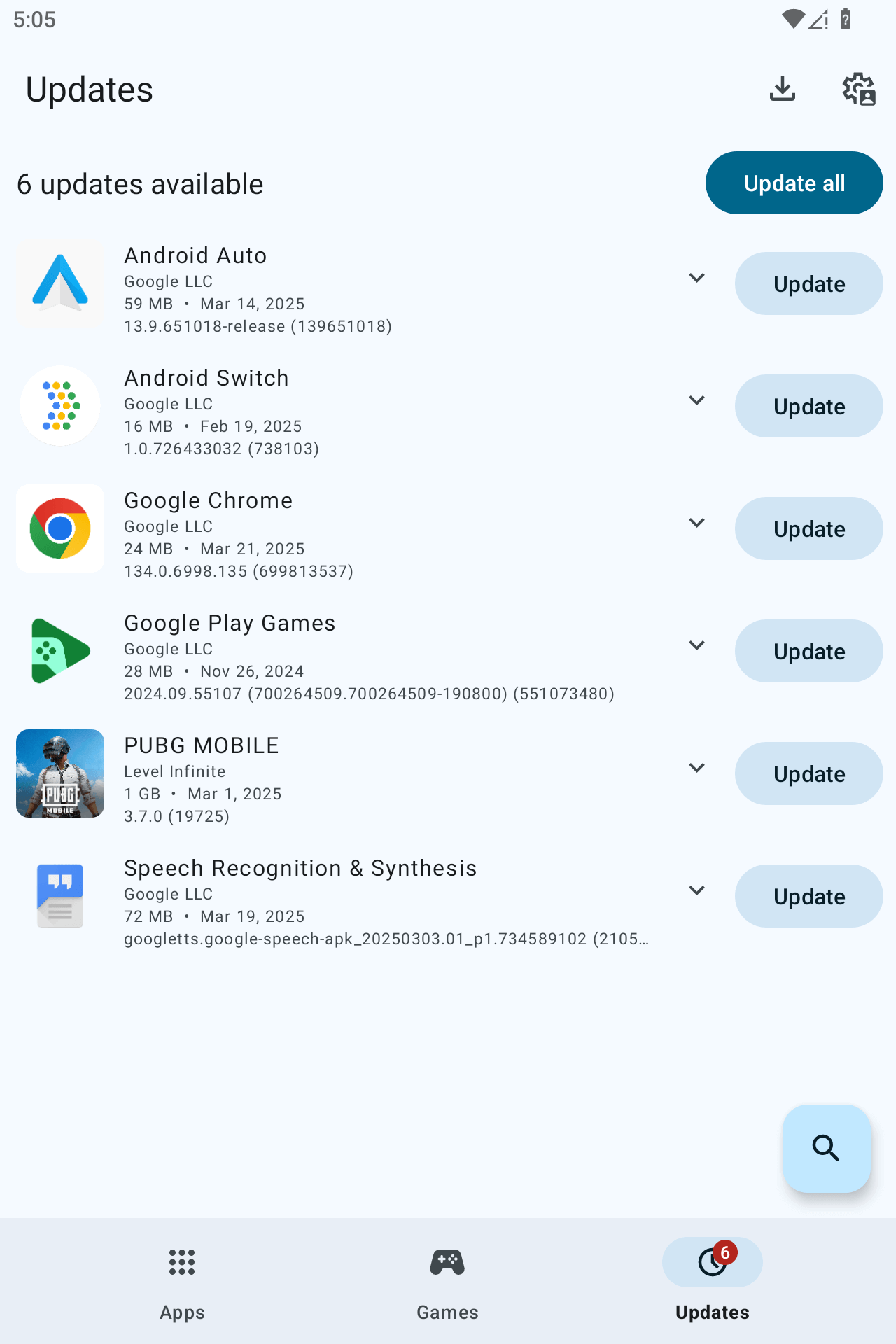Expand Google Chrome changelog chevron
This screenshot has height=1344, width=896.
(696, 523)
